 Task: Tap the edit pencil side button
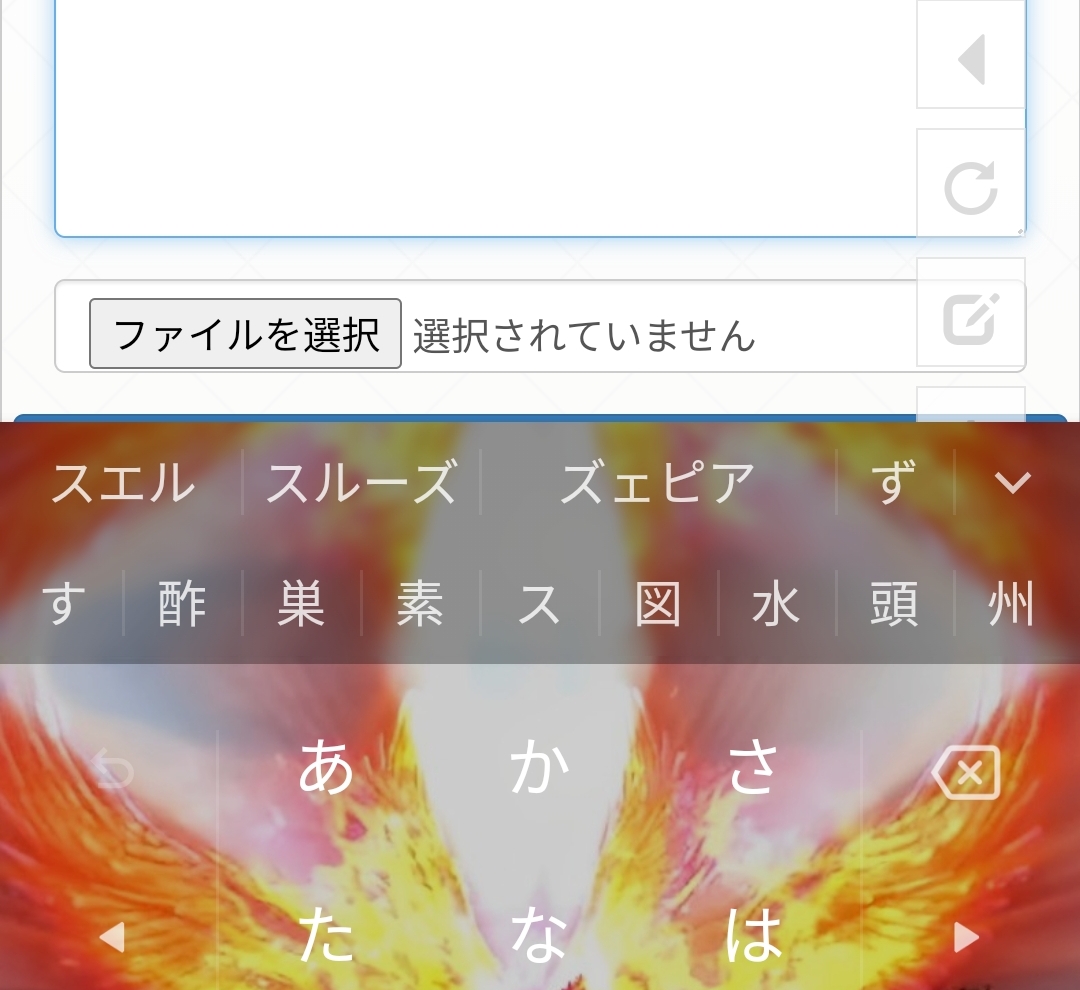(x=971, y=316)
